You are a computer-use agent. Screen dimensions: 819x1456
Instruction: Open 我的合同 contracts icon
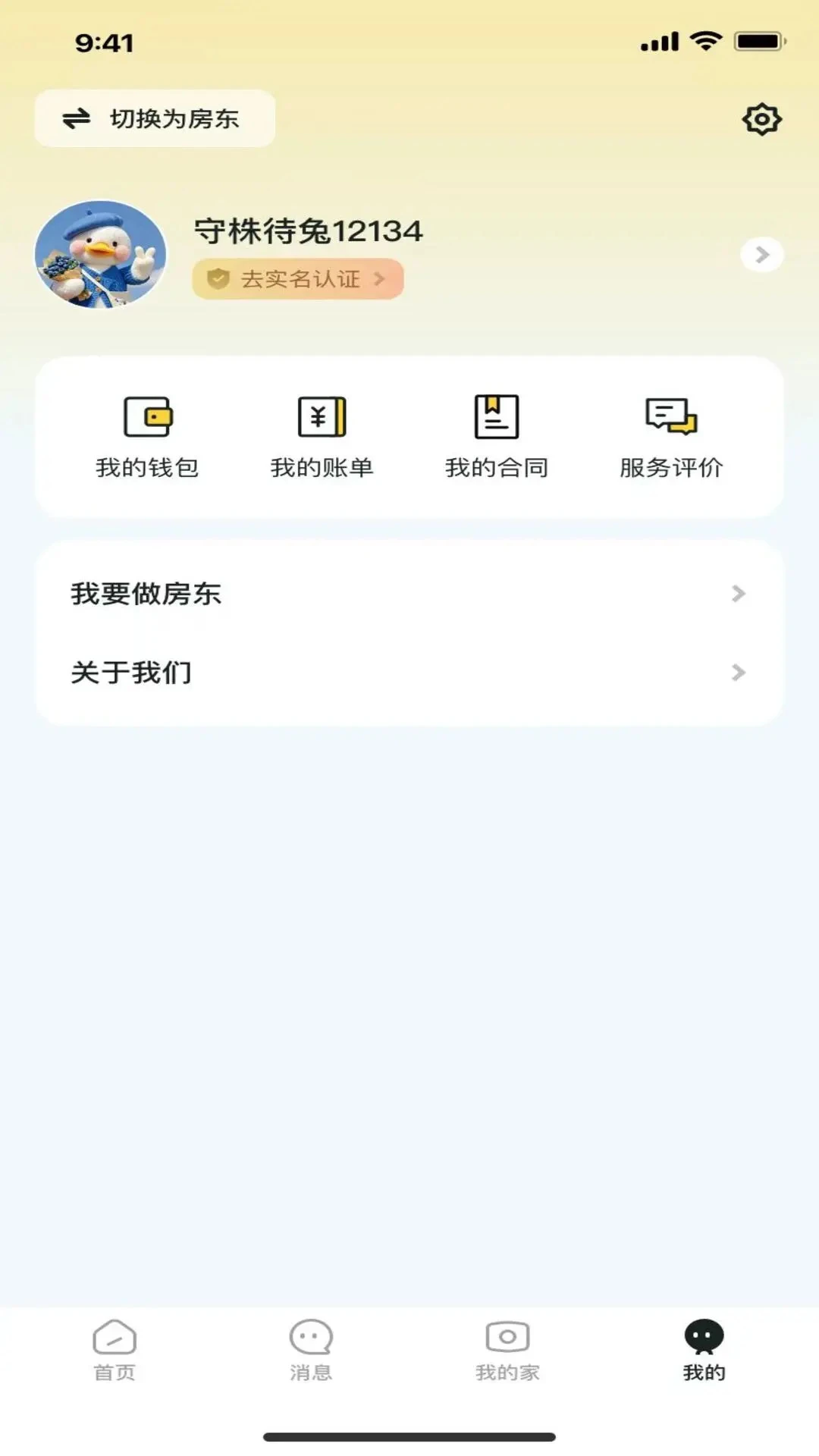(496, 418)
